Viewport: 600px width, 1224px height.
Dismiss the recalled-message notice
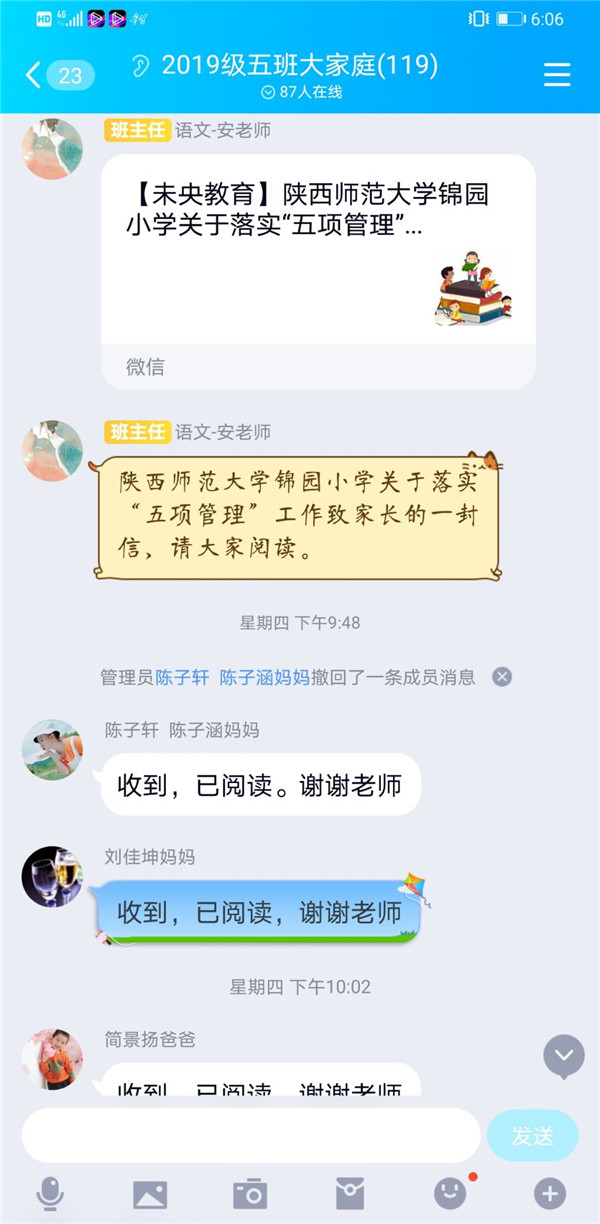502,677
